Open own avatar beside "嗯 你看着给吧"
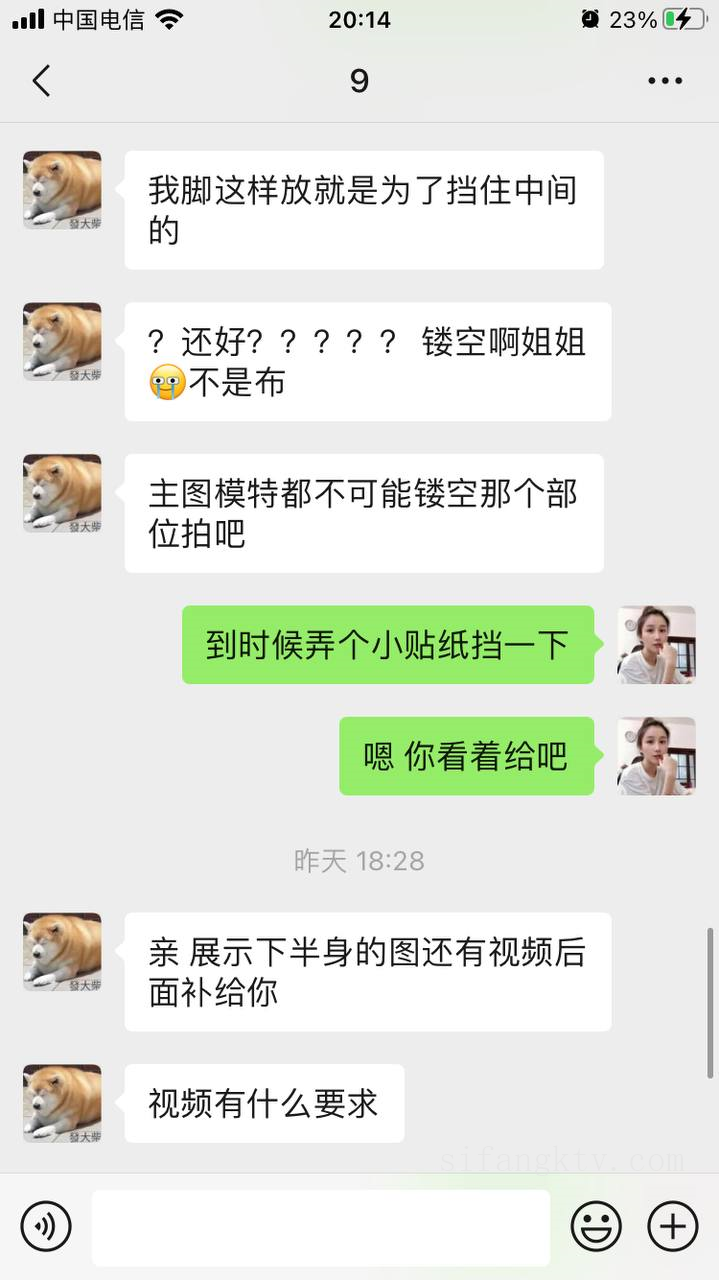The image size is (719, 1280). [x=656, y=756]
